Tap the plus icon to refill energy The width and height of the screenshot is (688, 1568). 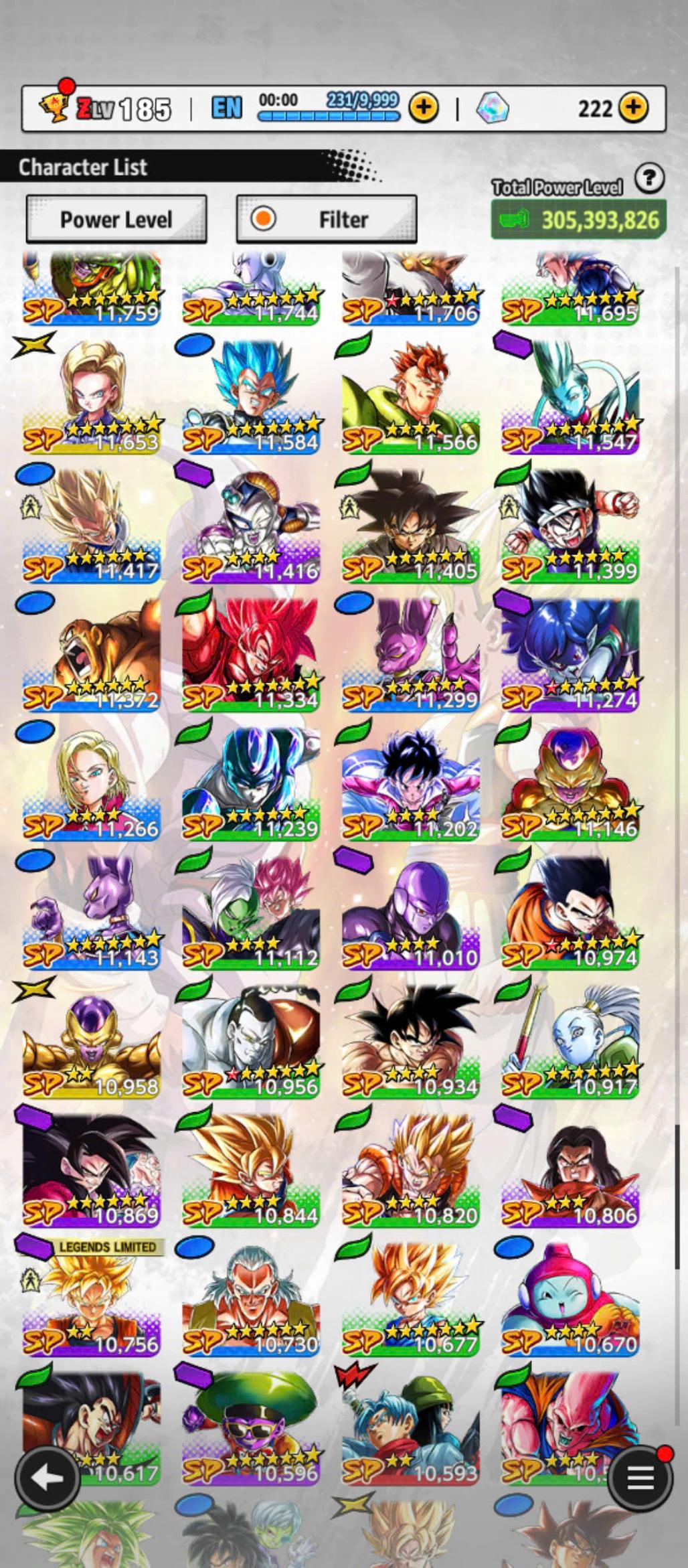coord(423,107)
